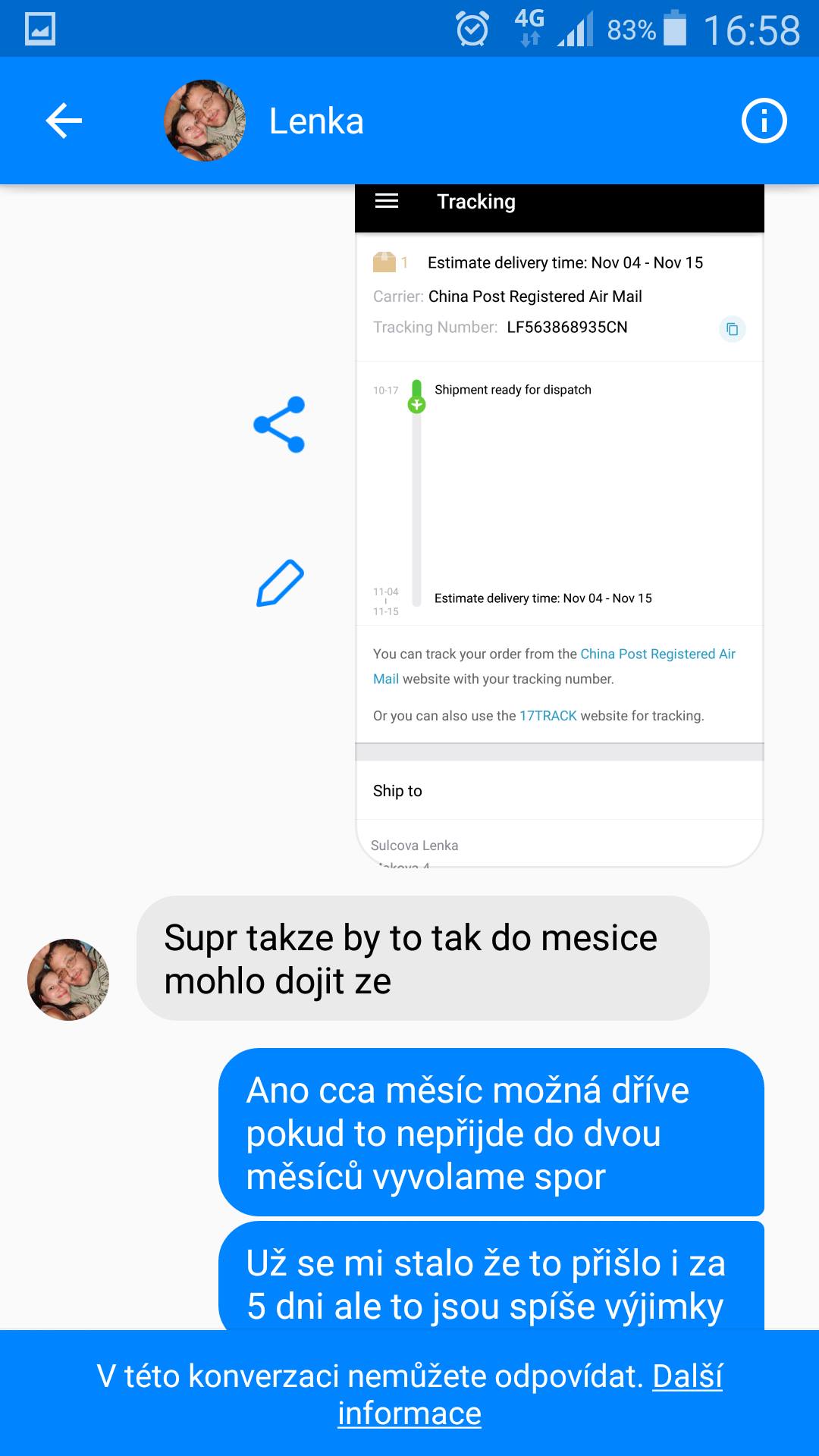Open Další informace link

click(x=686, y=1376)
